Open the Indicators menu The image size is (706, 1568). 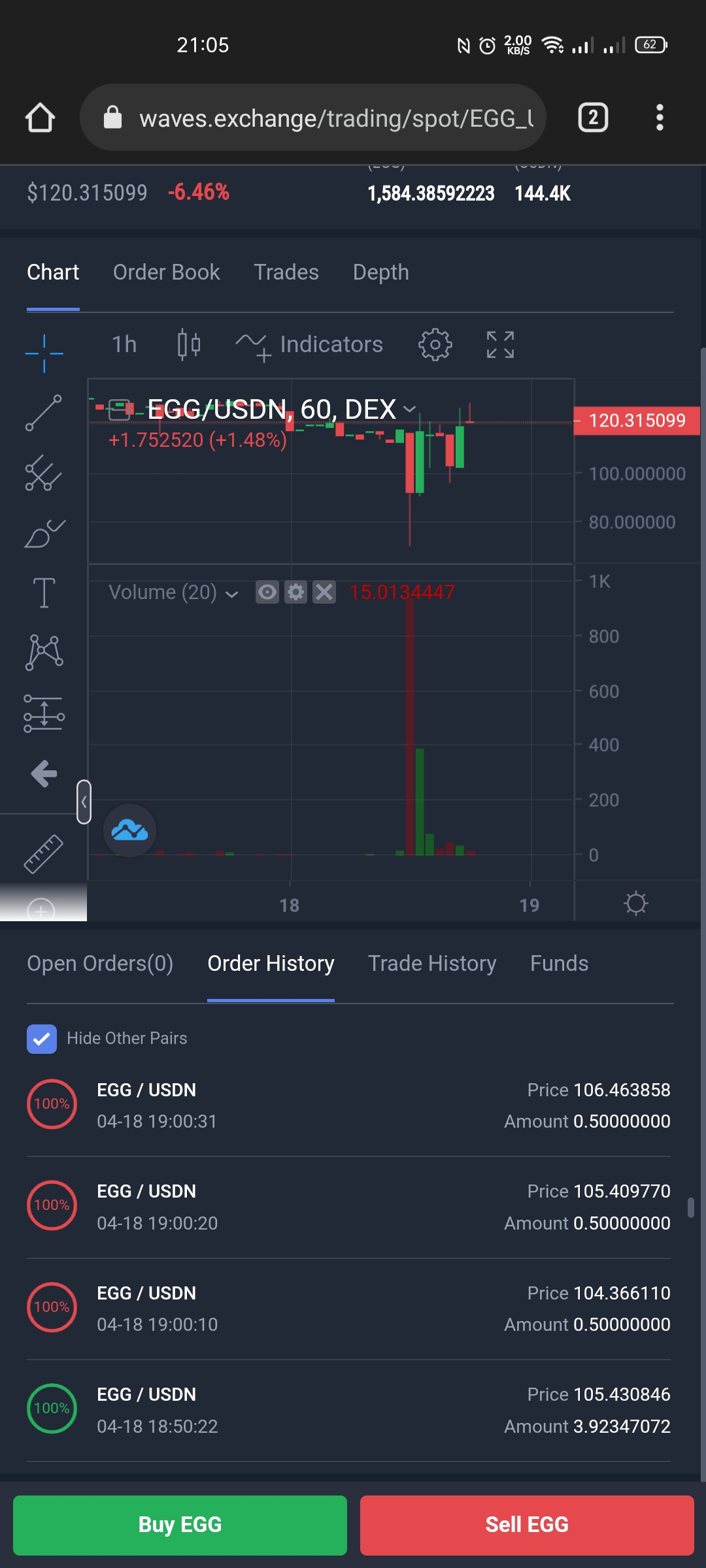pyautogui.click(x=309, y=344)
